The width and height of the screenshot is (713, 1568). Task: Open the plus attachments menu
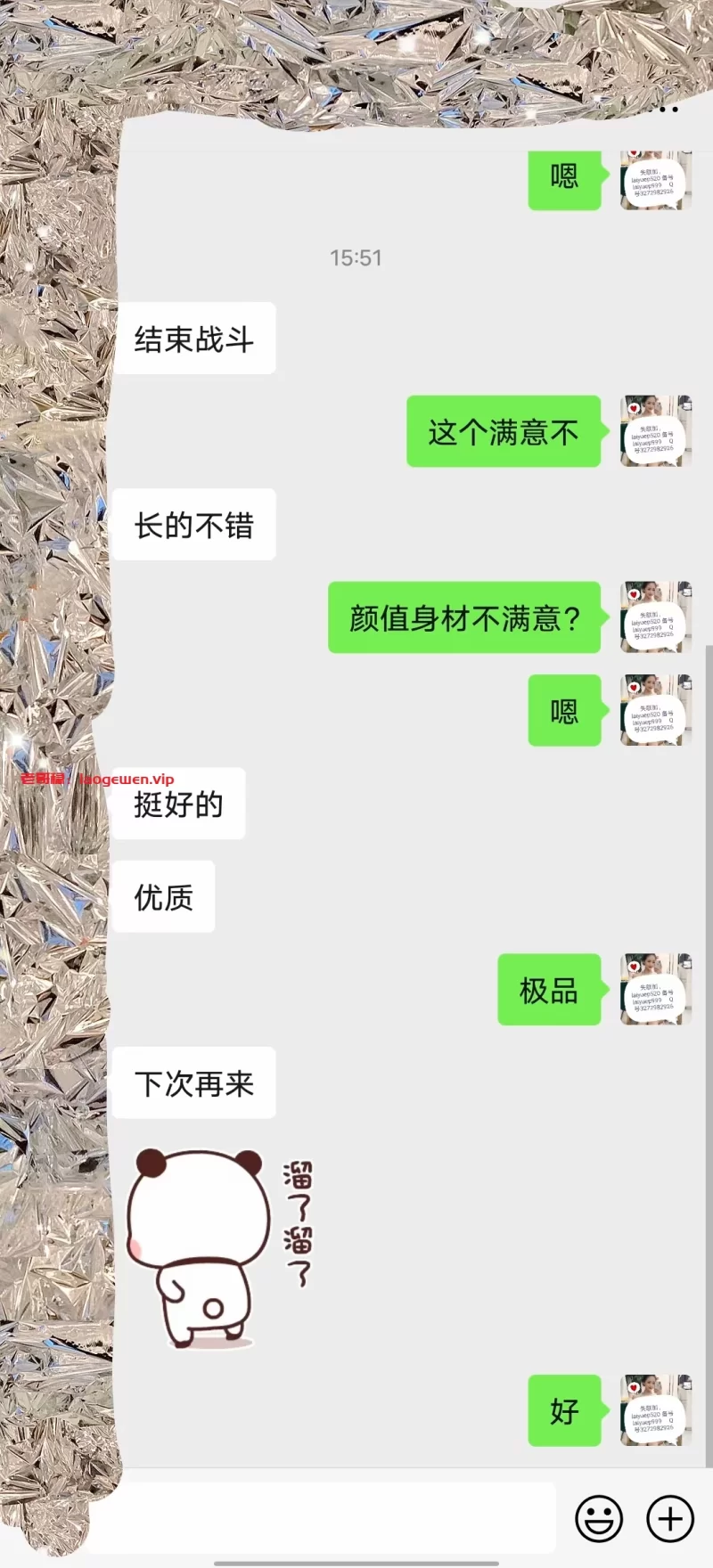coord(669,1519)
